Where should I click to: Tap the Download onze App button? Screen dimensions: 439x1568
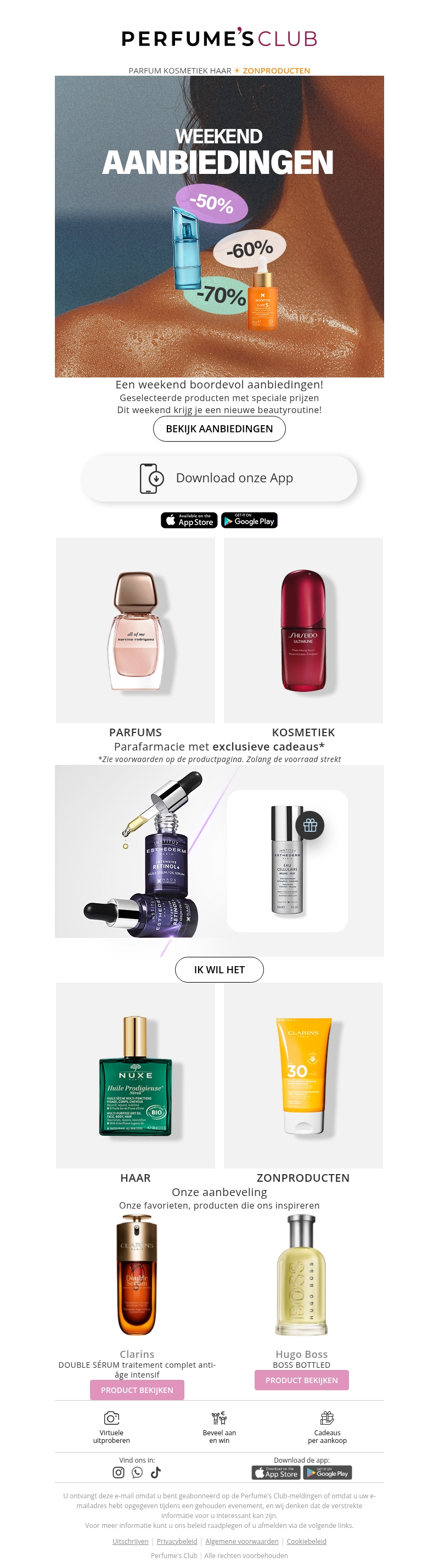[219, 478]
